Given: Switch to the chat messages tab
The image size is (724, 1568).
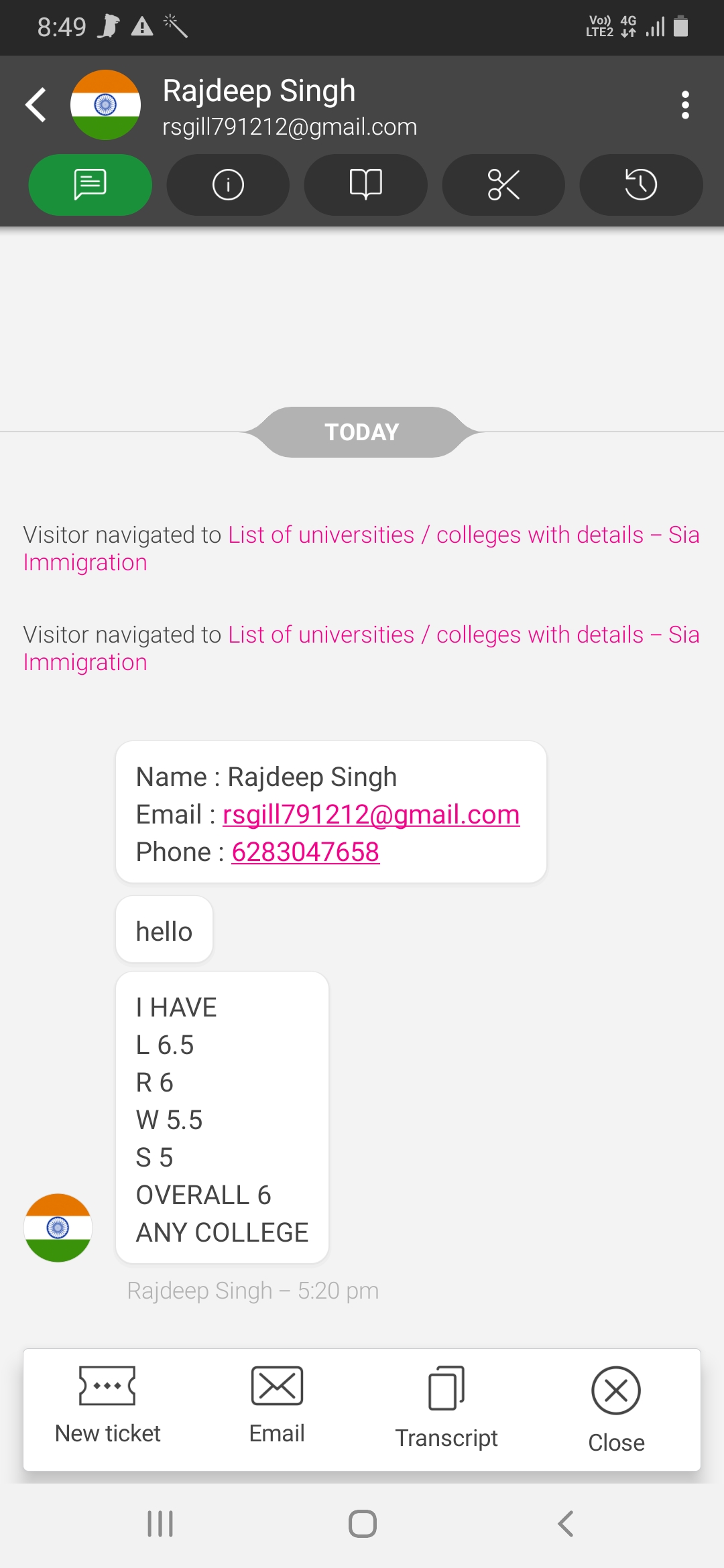Looking at the screenshot, I should tap(90, 185).
